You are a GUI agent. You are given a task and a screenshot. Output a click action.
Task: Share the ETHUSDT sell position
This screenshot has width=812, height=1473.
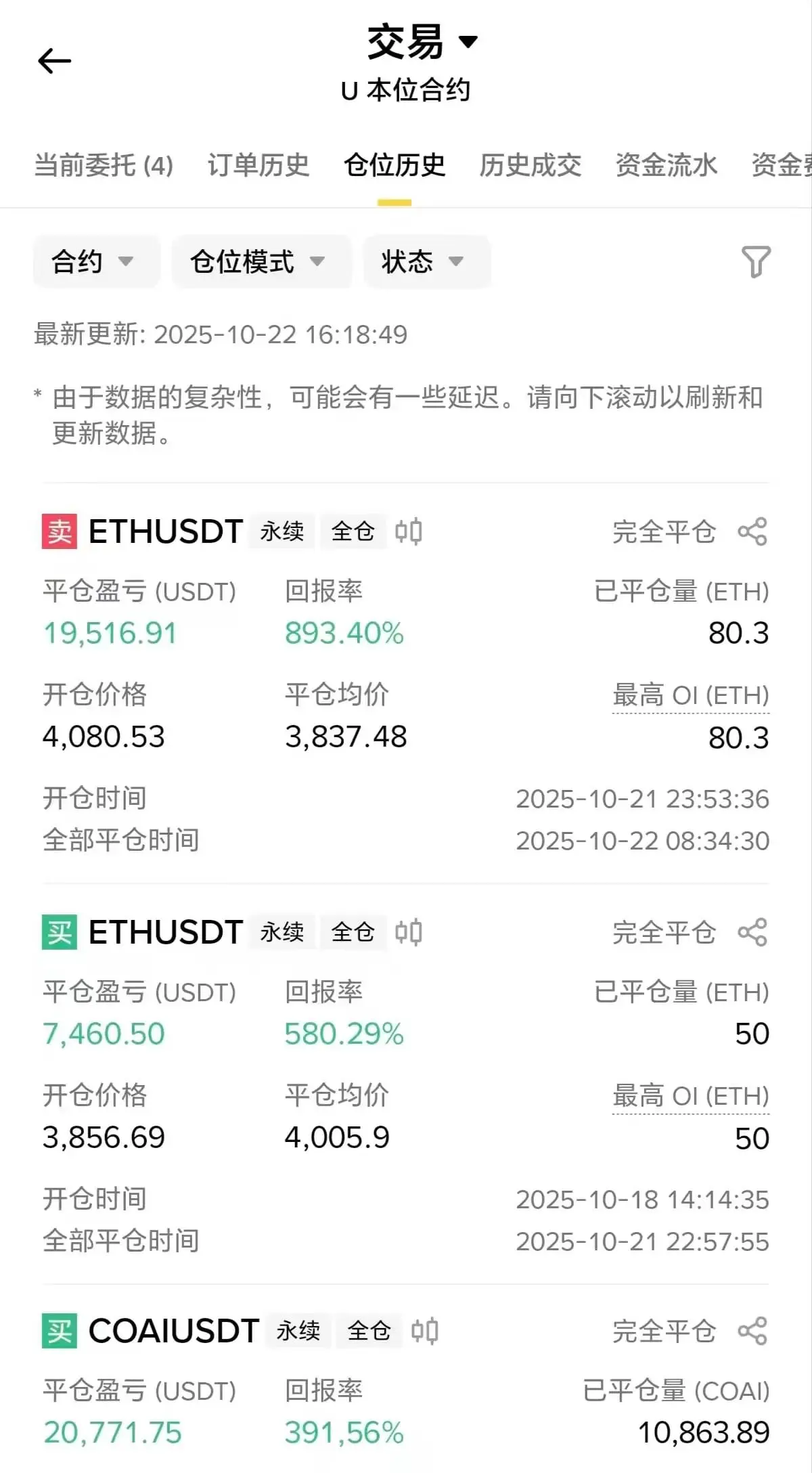pos(752,531)
